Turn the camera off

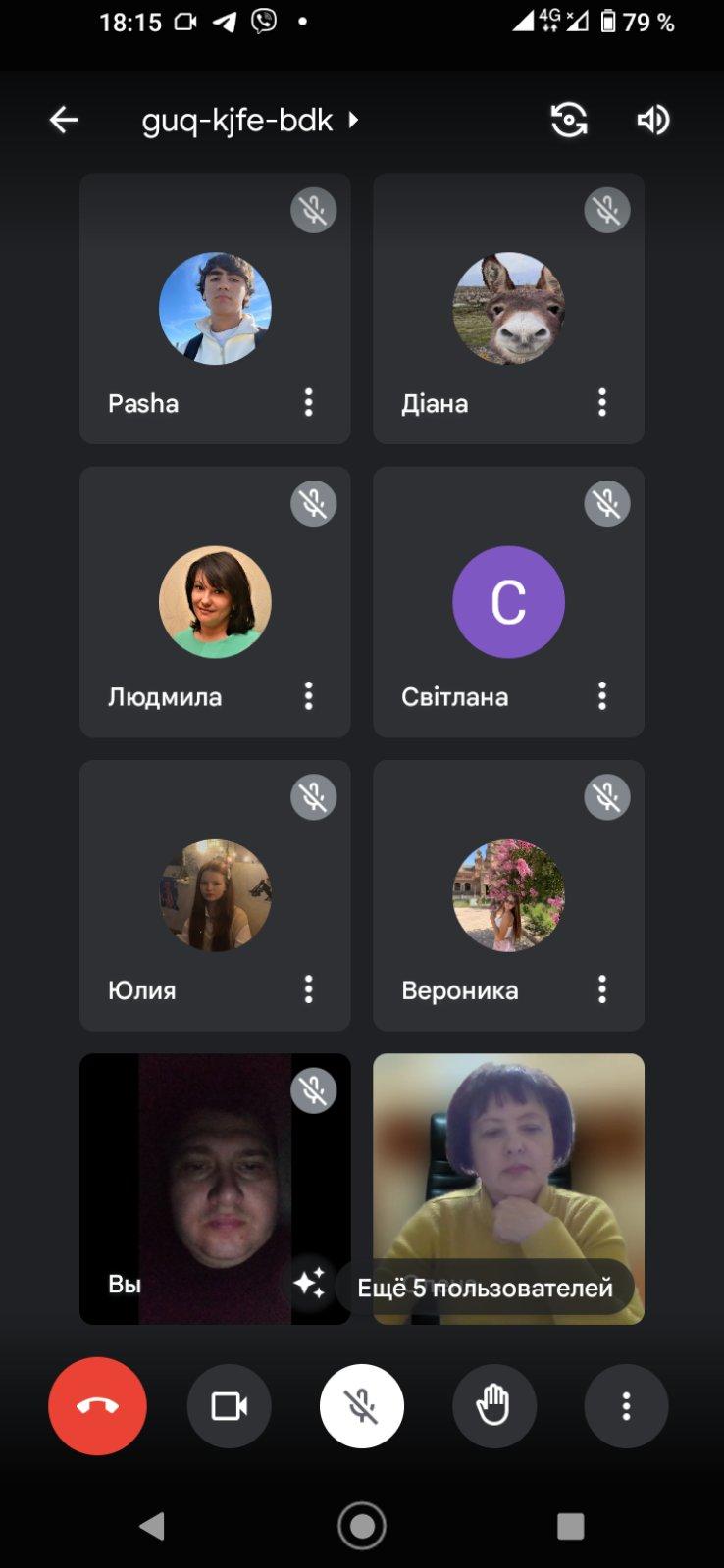(229, 1406)
